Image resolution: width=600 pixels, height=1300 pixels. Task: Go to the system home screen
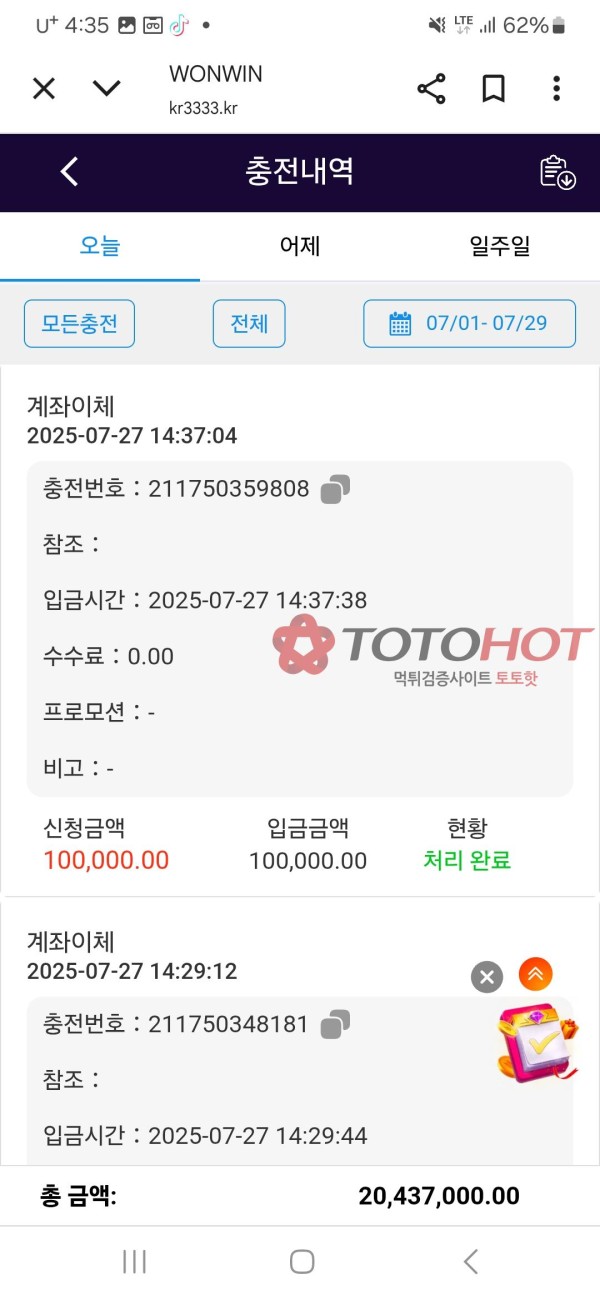[x=301, y=1261]
